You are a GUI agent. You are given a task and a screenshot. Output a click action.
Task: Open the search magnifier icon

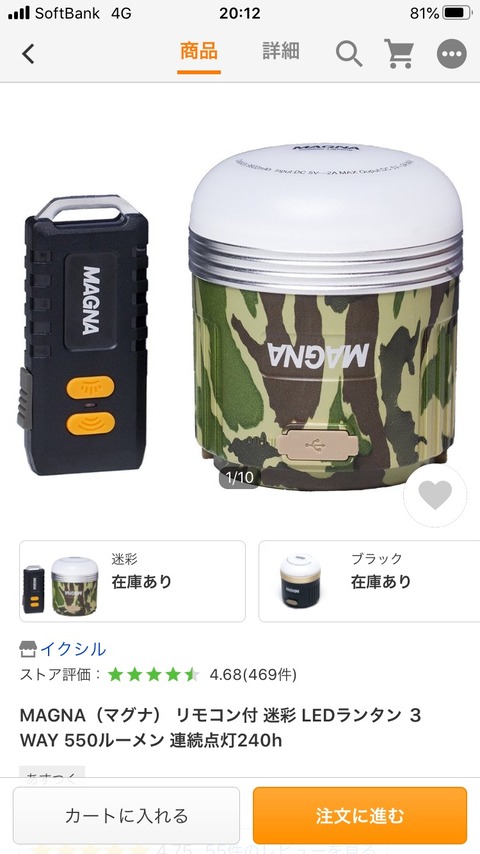click(349, 53)
